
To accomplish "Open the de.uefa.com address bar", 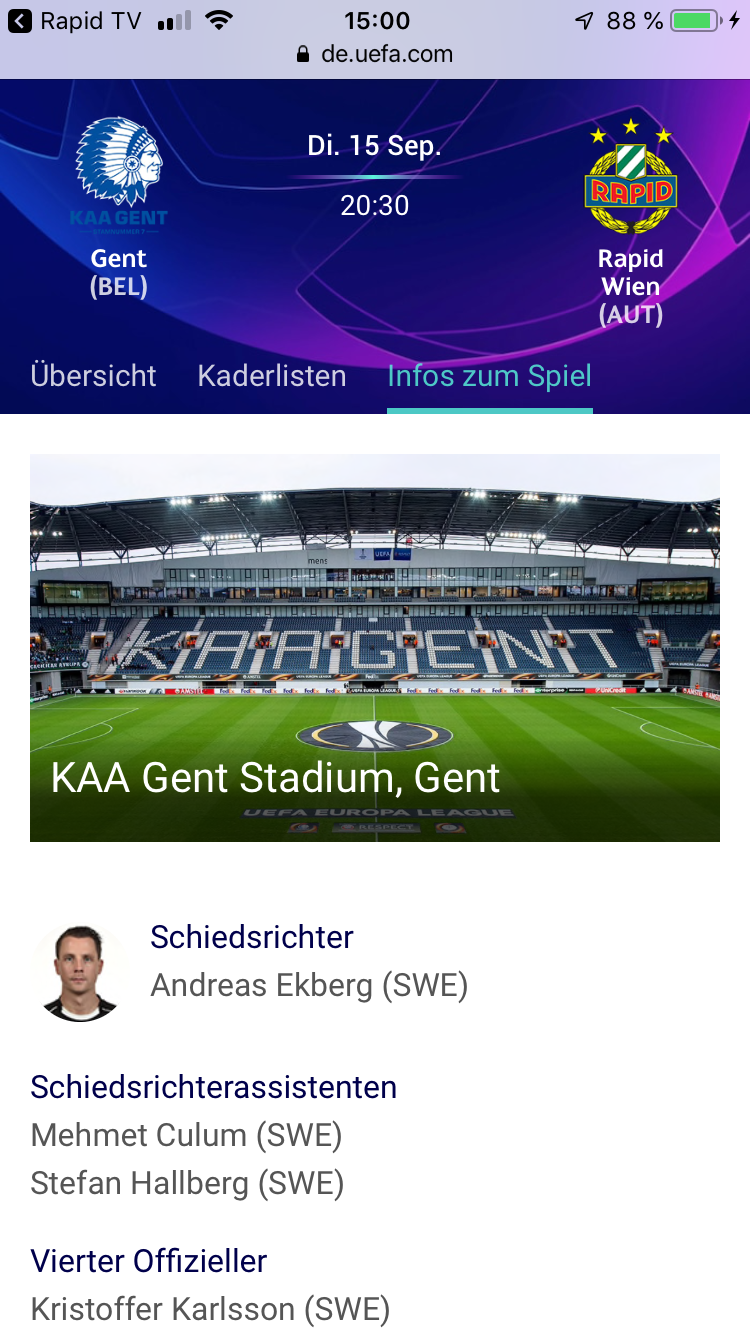I will (x=375, y=54).
